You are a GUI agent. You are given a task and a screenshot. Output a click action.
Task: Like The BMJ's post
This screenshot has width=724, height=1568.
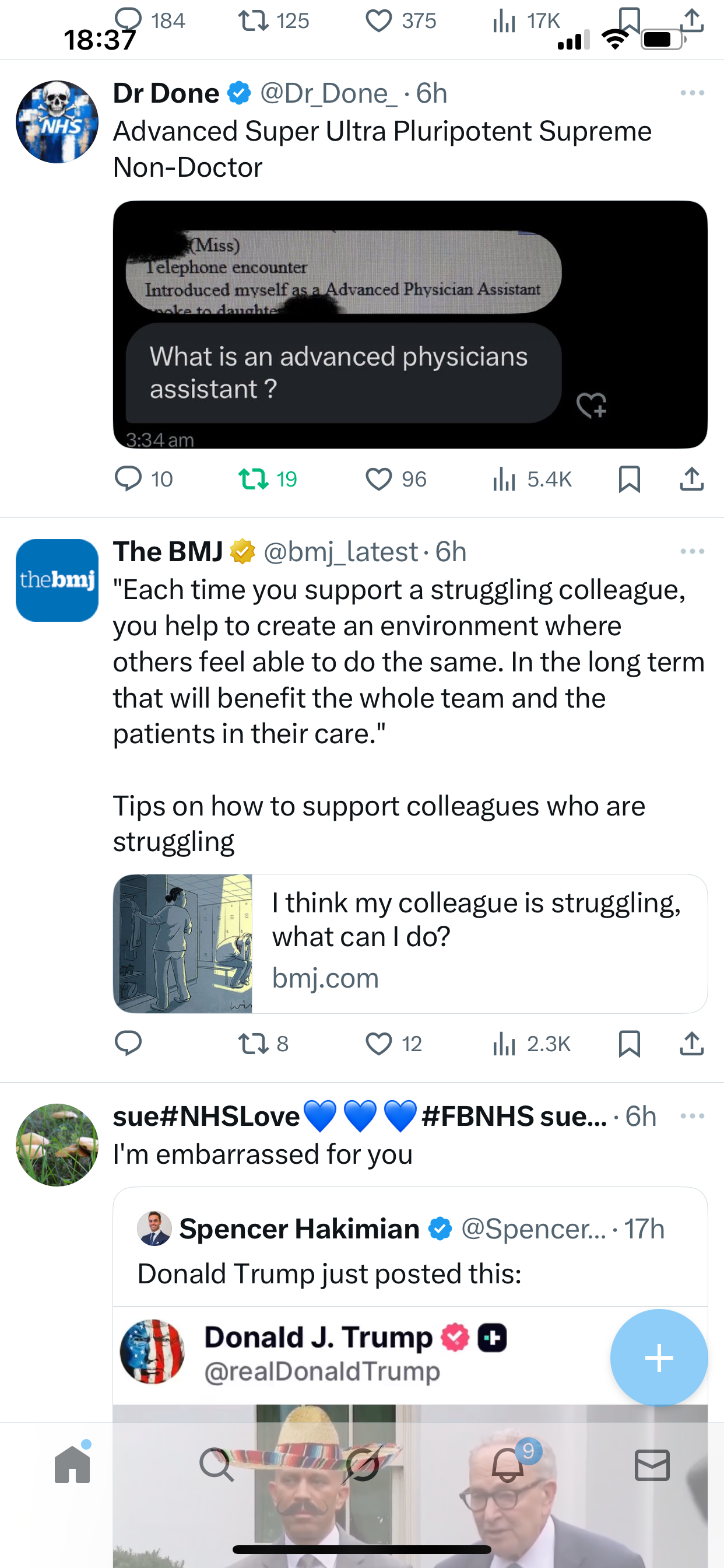(378, 1044)
